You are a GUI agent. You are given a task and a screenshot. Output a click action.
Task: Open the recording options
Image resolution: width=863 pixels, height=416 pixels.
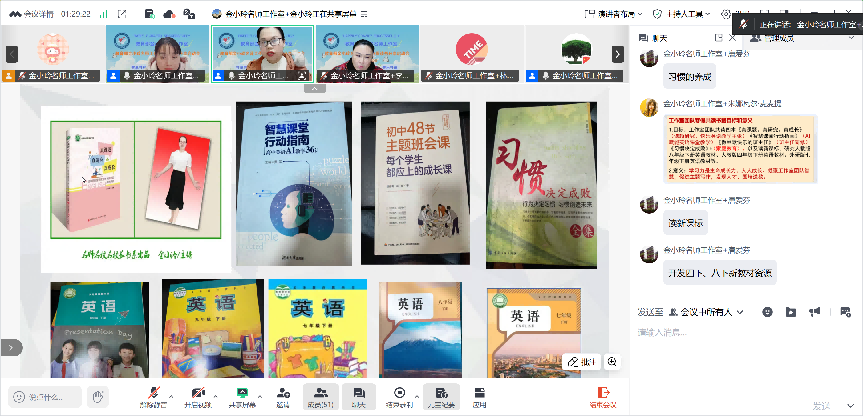click(399, 396)
